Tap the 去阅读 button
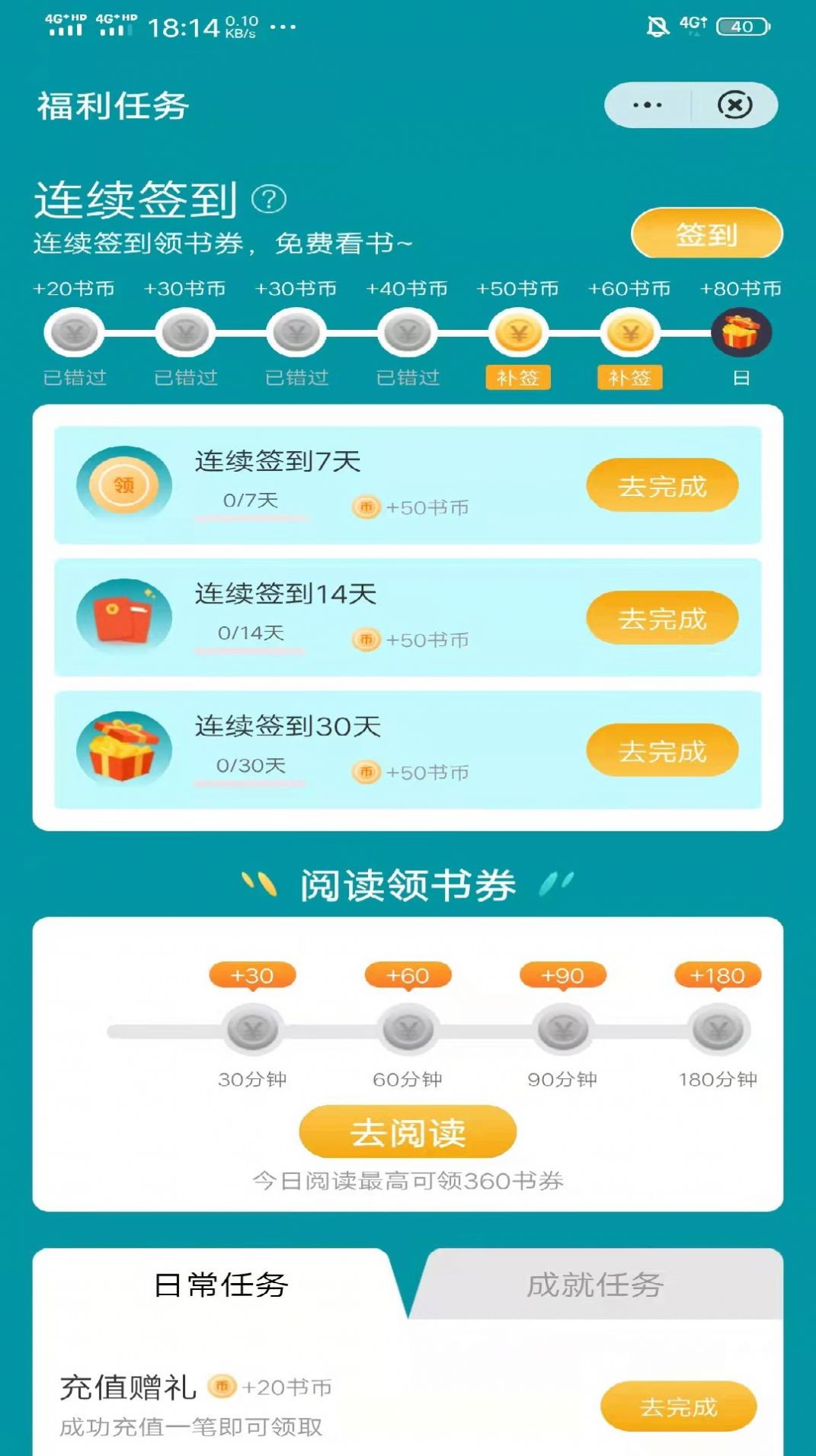The width and height of the screenshot is (816, 1456). pyautogui.click(x=408, y=1132)
